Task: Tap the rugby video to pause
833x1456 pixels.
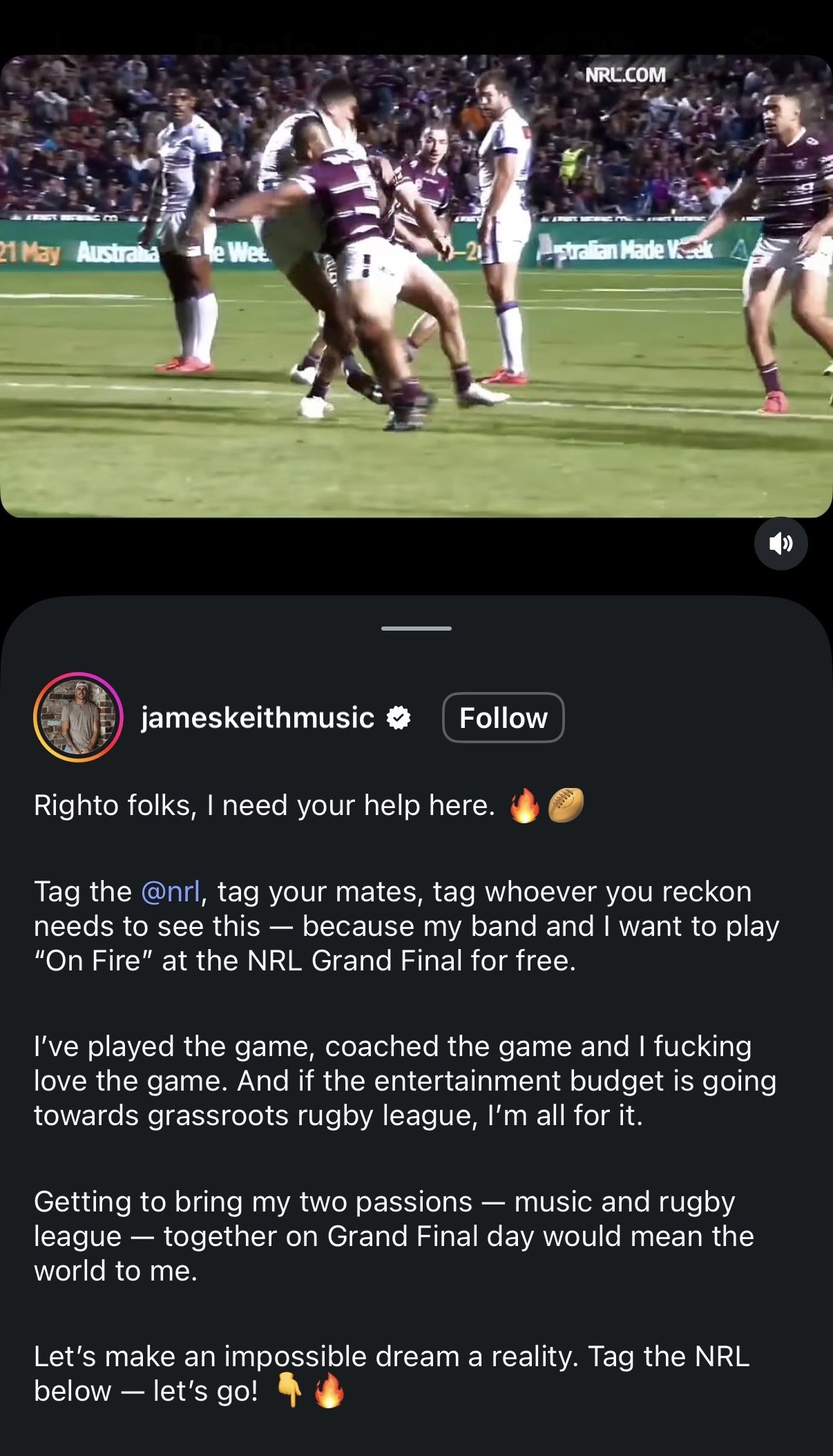Action: (416, 286)
